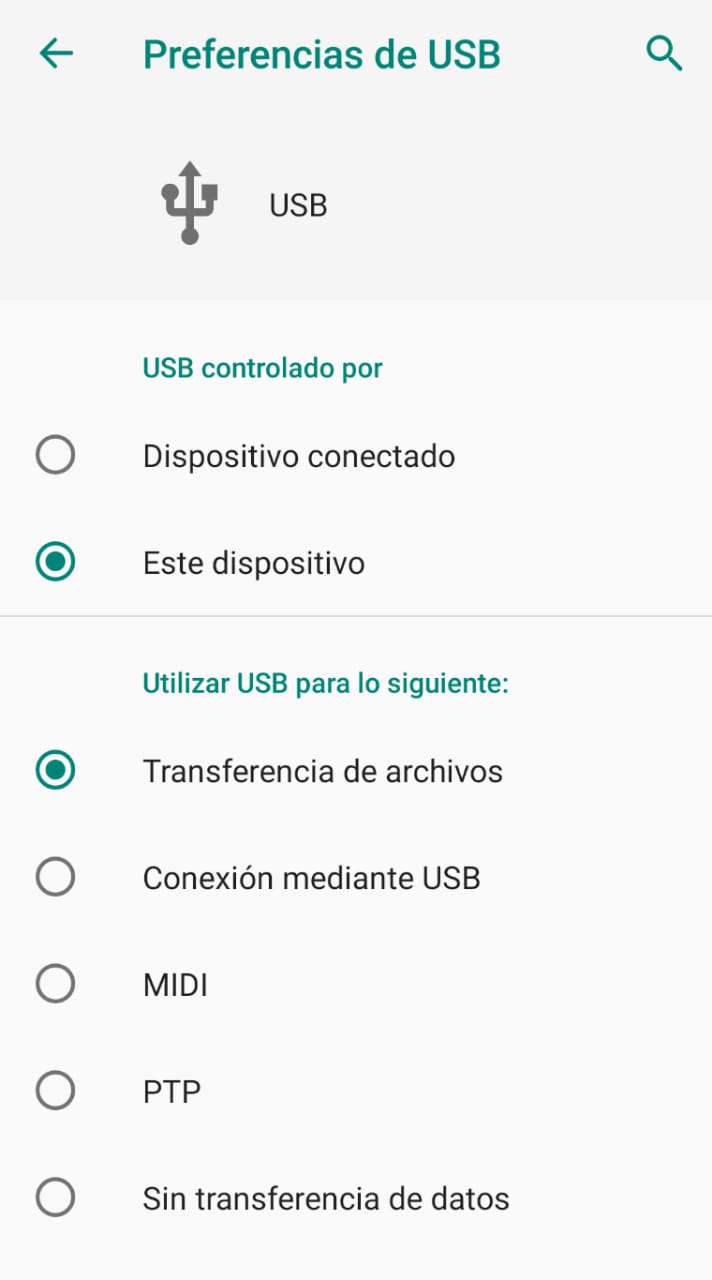This screenshot has width=712, height=1280.
Task: Select Sin transferencia de datos
Action: tap(356, 1198)
